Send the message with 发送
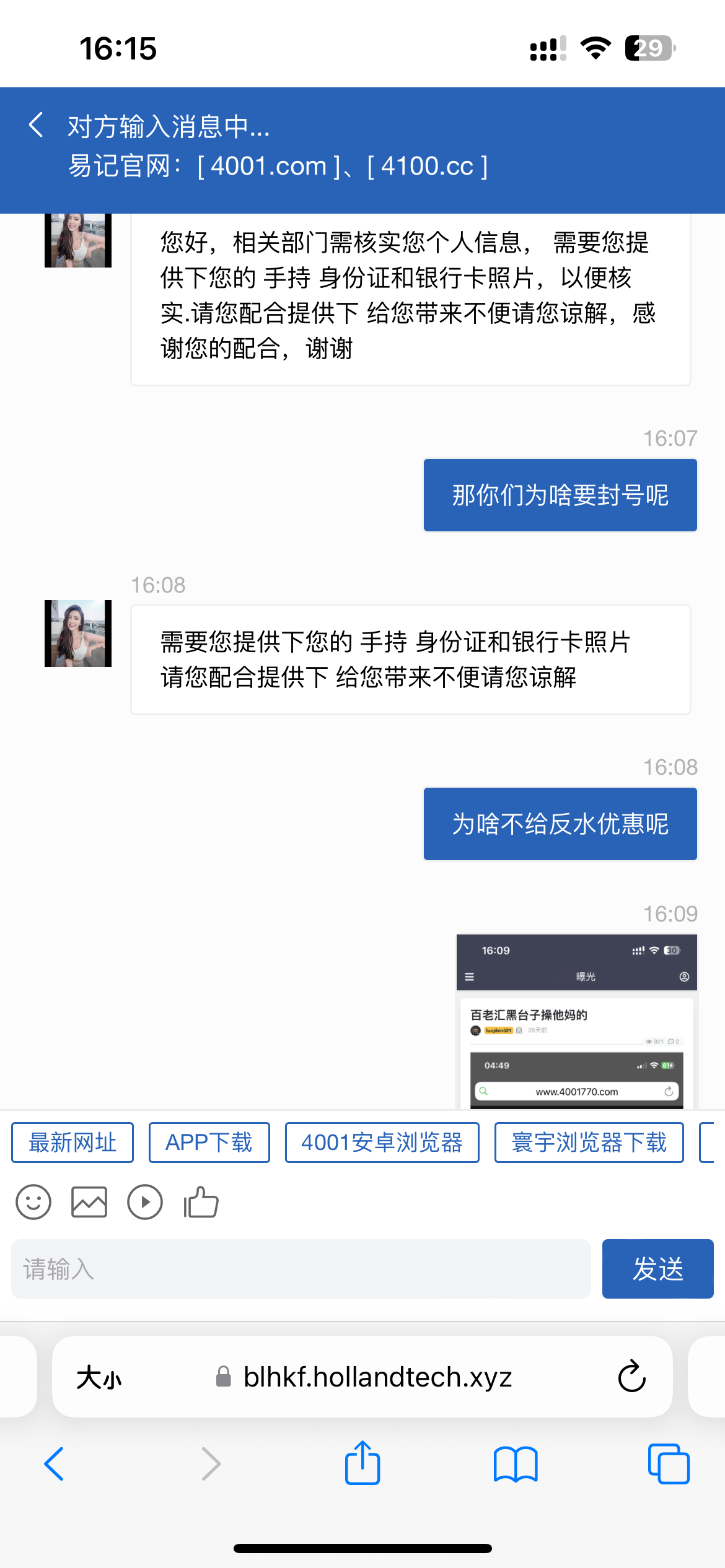 point(657,1269)
